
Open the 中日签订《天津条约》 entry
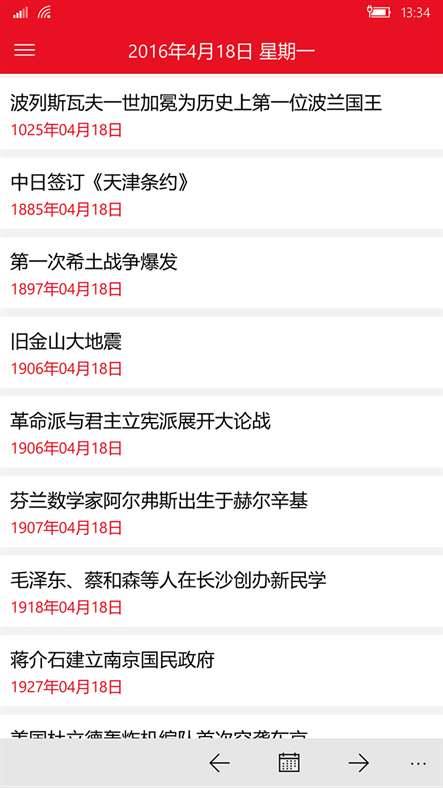point(222,193)
